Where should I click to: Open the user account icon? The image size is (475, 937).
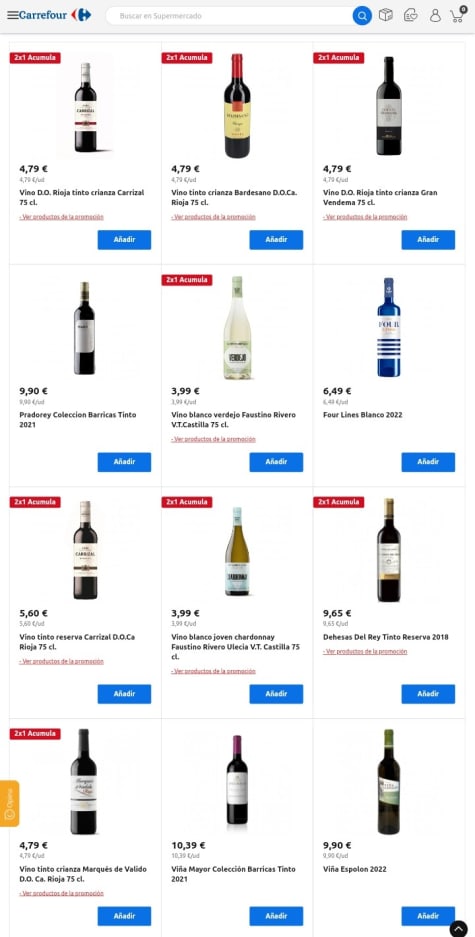click(x=435, y=16)
